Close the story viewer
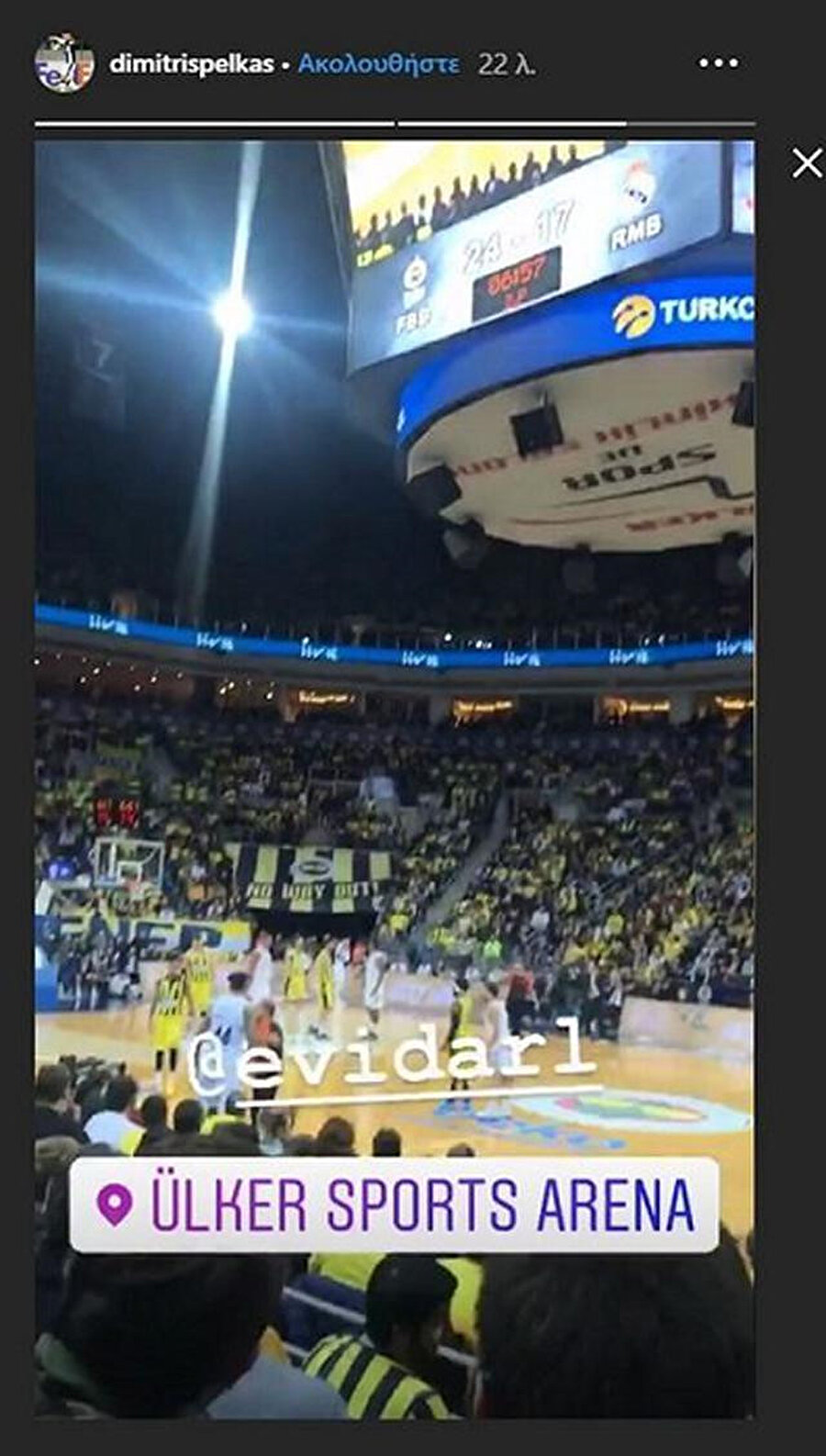 click(x=807, y=163)
